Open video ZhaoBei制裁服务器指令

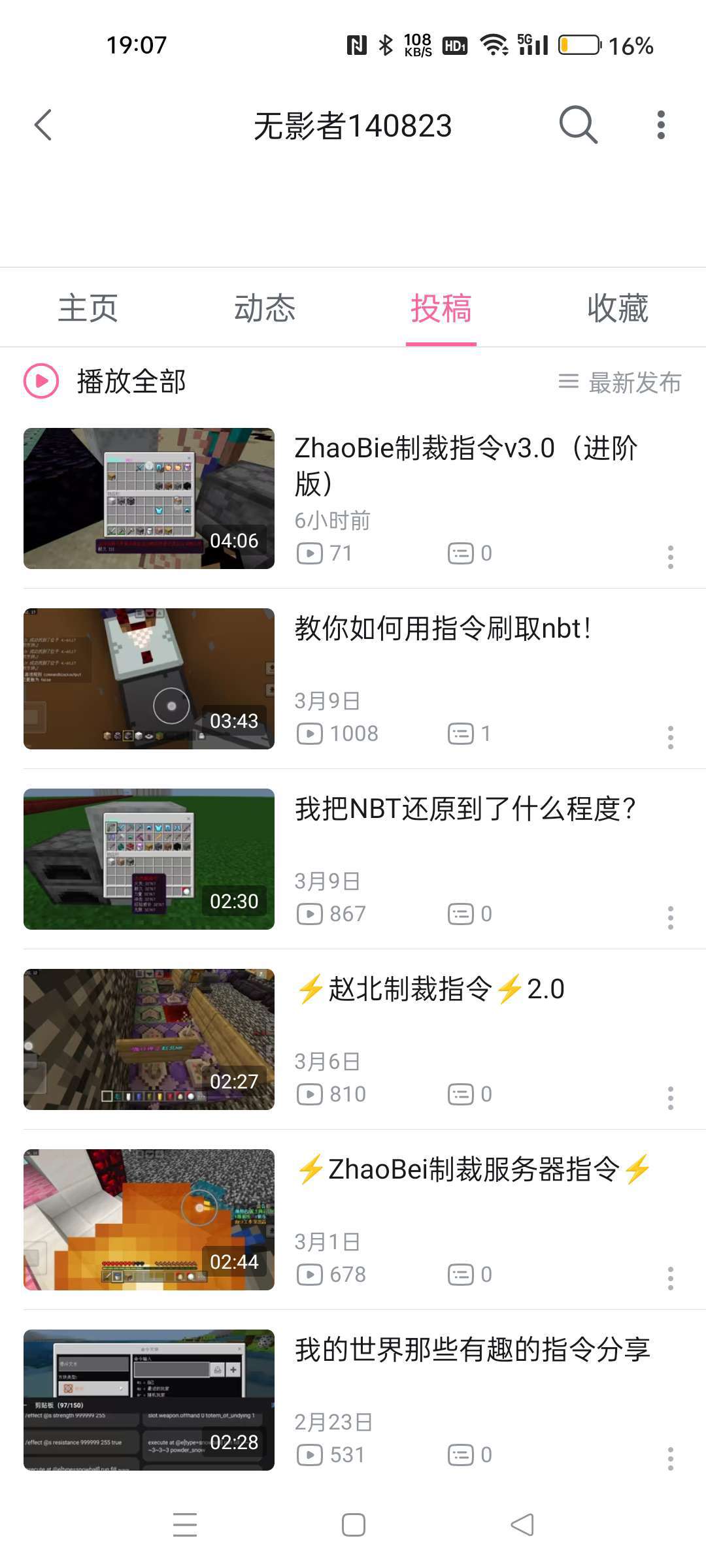[473, 1169]
